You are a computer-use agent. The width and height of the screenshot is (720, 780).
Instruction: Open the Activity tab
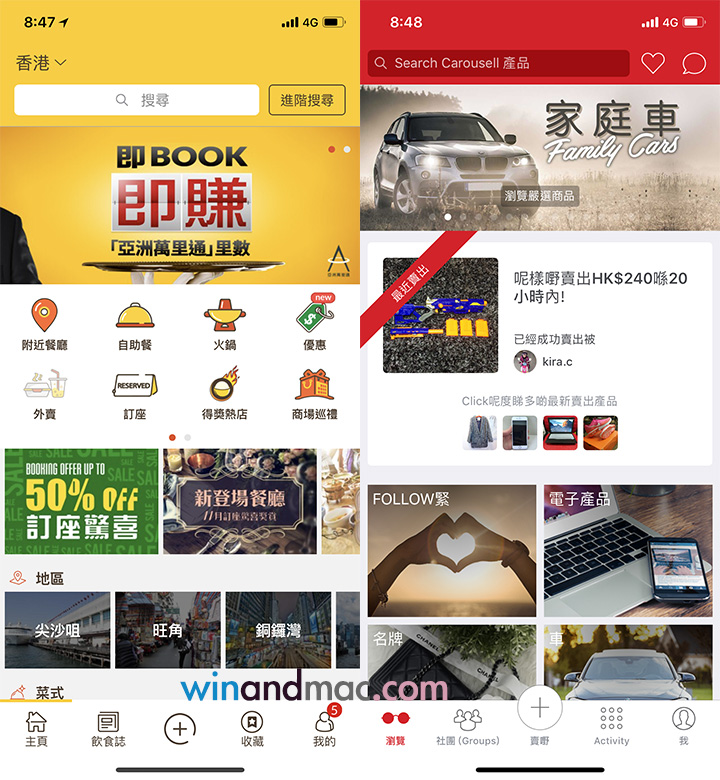611,727
